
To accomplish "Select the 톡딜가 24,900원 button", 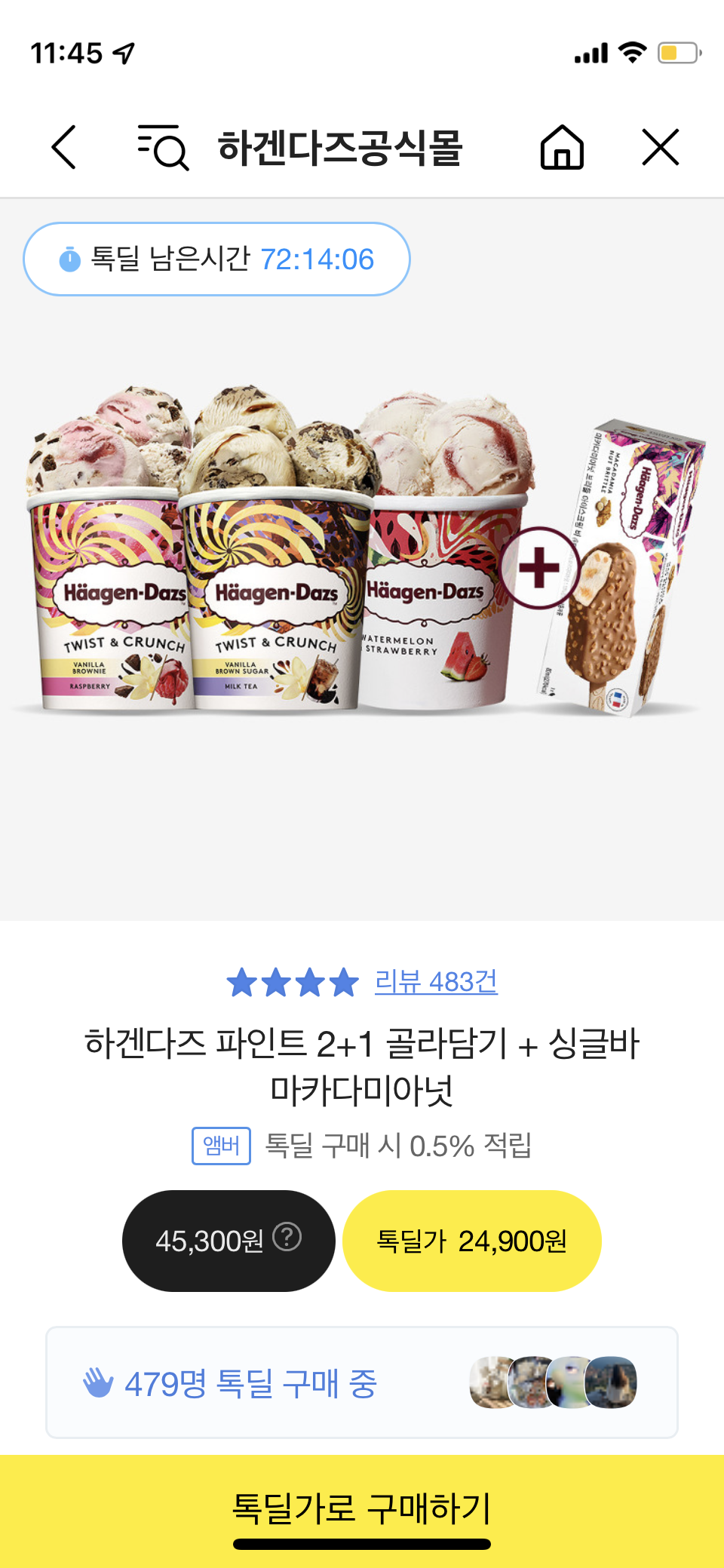I will tap(471, 1241).
